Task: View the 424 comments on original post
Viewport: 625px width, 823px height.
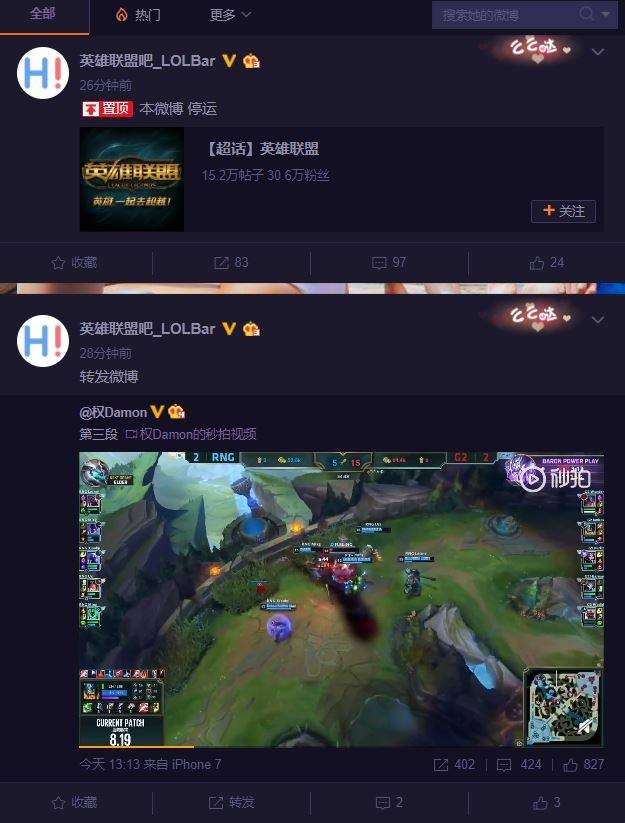Action: (x=519, y=764)
